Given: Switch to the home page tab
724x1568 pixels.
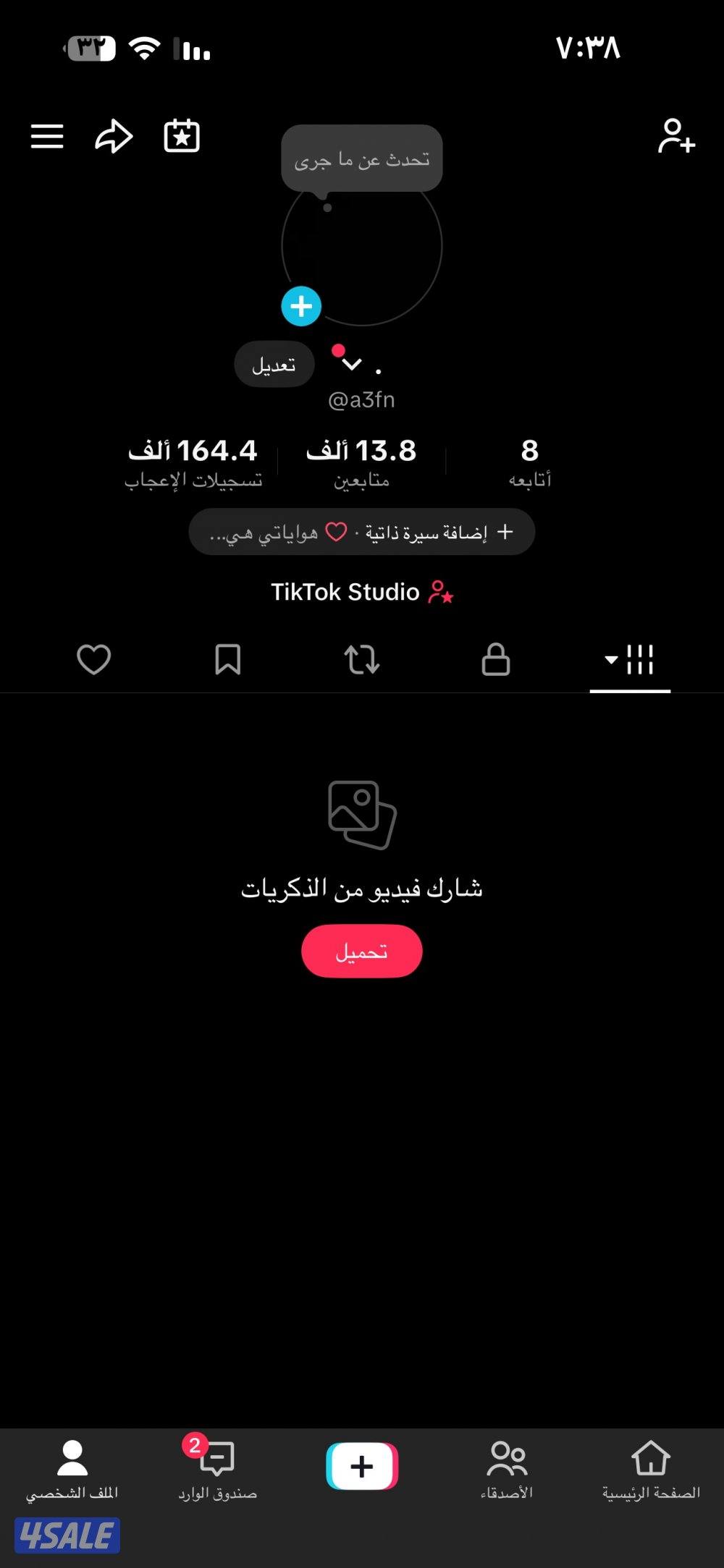Looking at the screenshot, I should (x=650, y=1466).
